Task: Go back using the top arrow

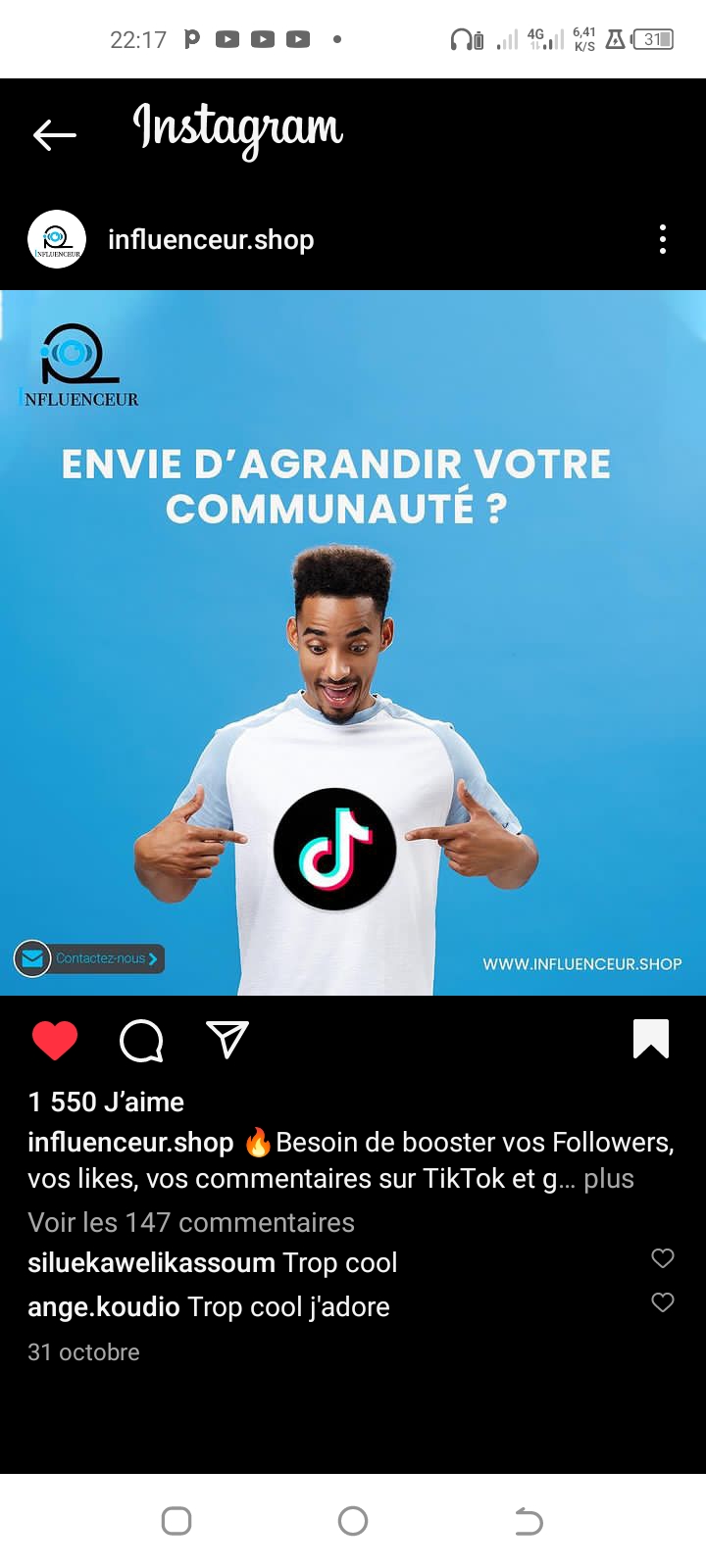Action: [55, 134]
